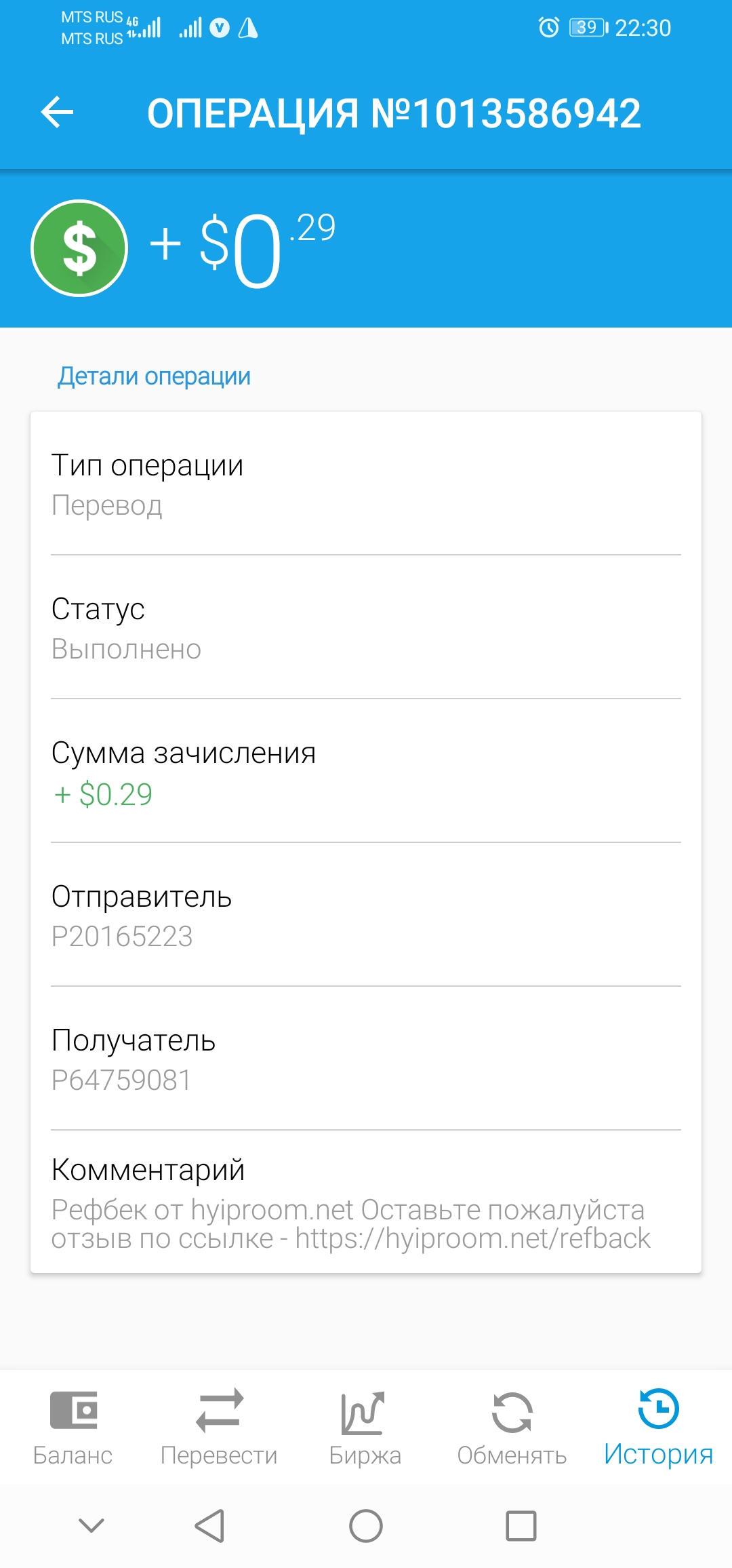The image size is (732, 1568).
Task: Open the system recent apps view
Action: click(x=521, y=1526)
